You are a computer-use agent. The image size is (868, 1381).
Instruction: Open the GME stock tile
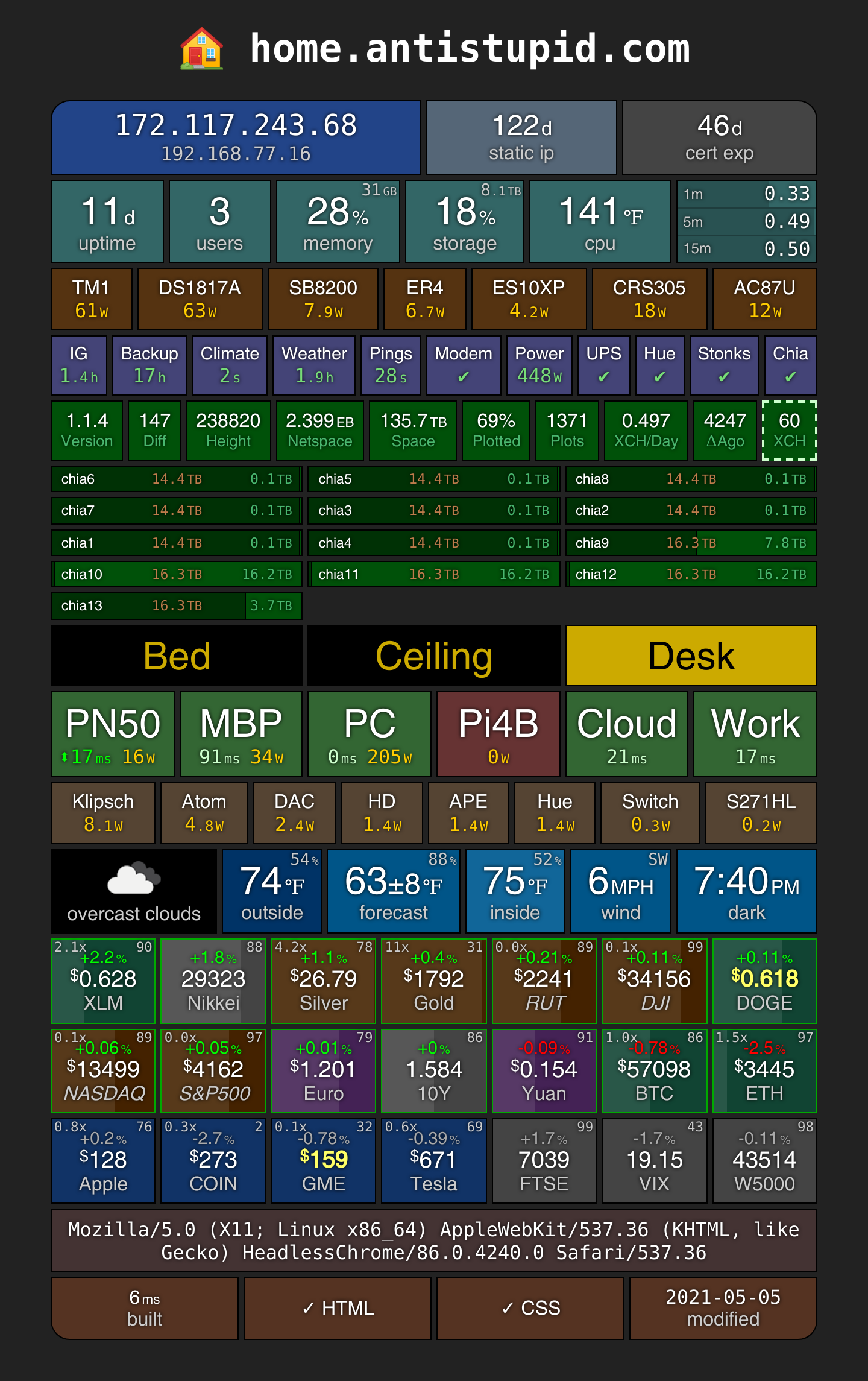point(324,1161)
